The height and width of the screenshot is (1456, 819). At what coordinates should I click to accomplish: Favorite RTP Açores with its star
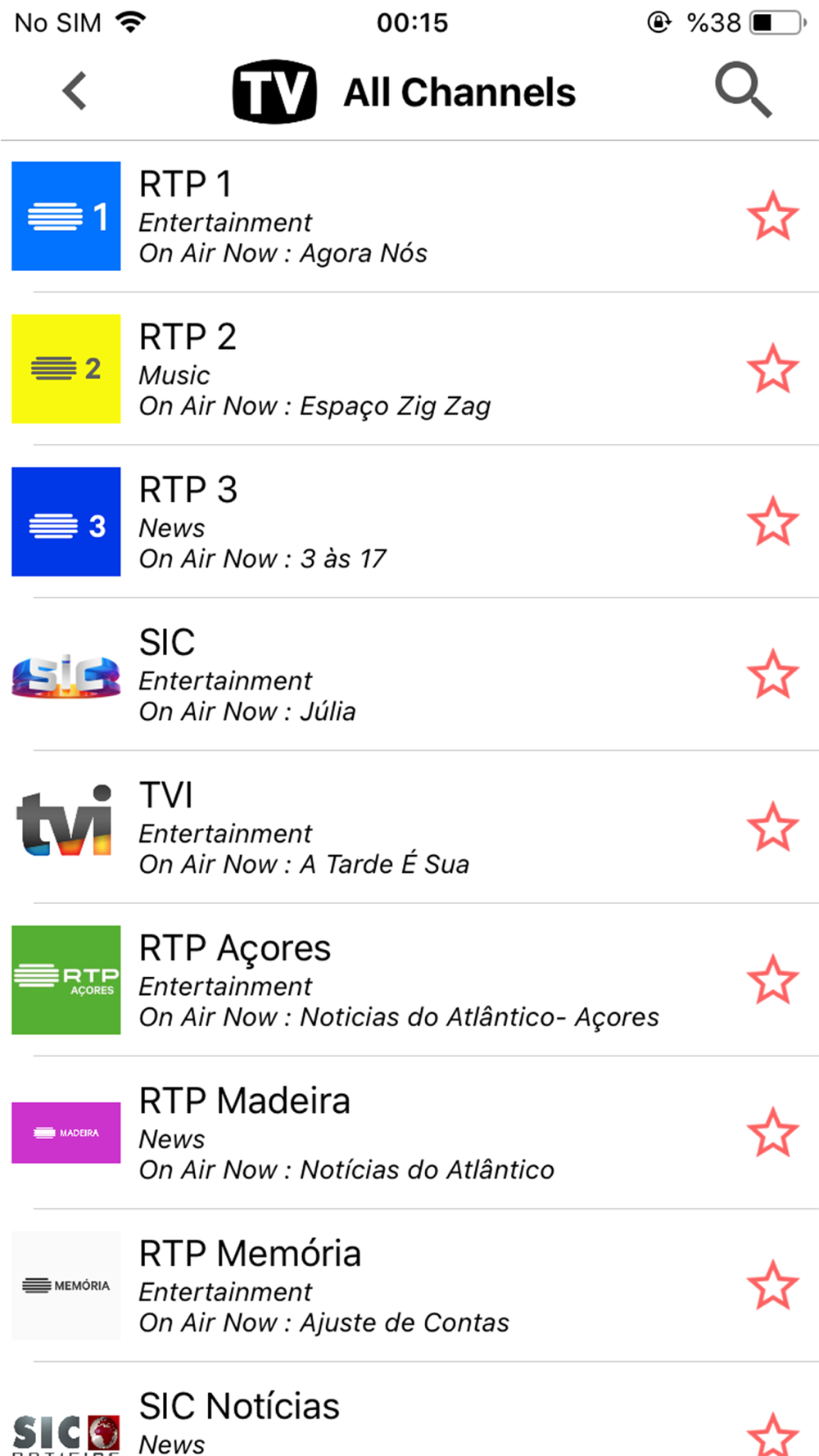[772, 980]
